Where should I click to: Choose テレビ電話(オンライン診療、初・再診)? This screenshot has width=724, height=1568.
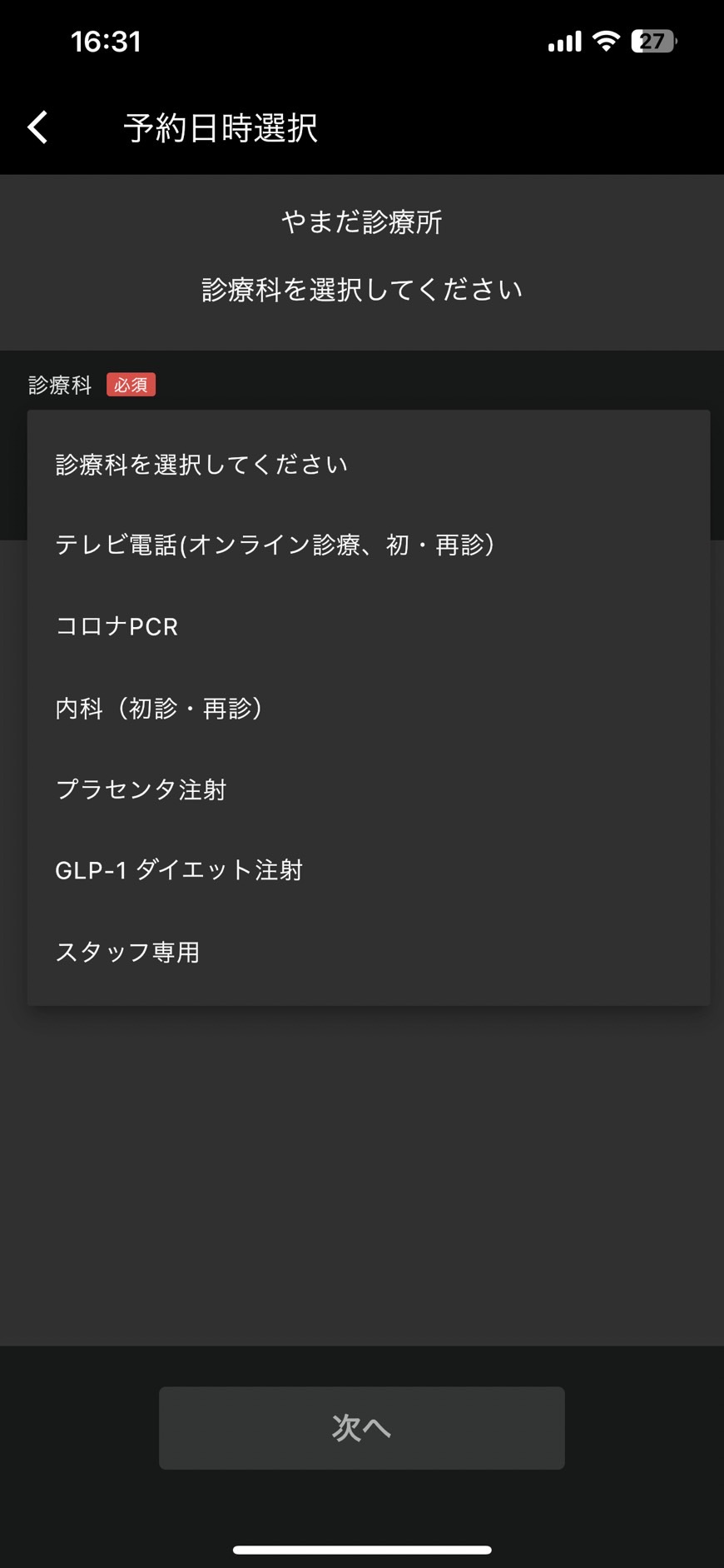click(x=369, y=545)
